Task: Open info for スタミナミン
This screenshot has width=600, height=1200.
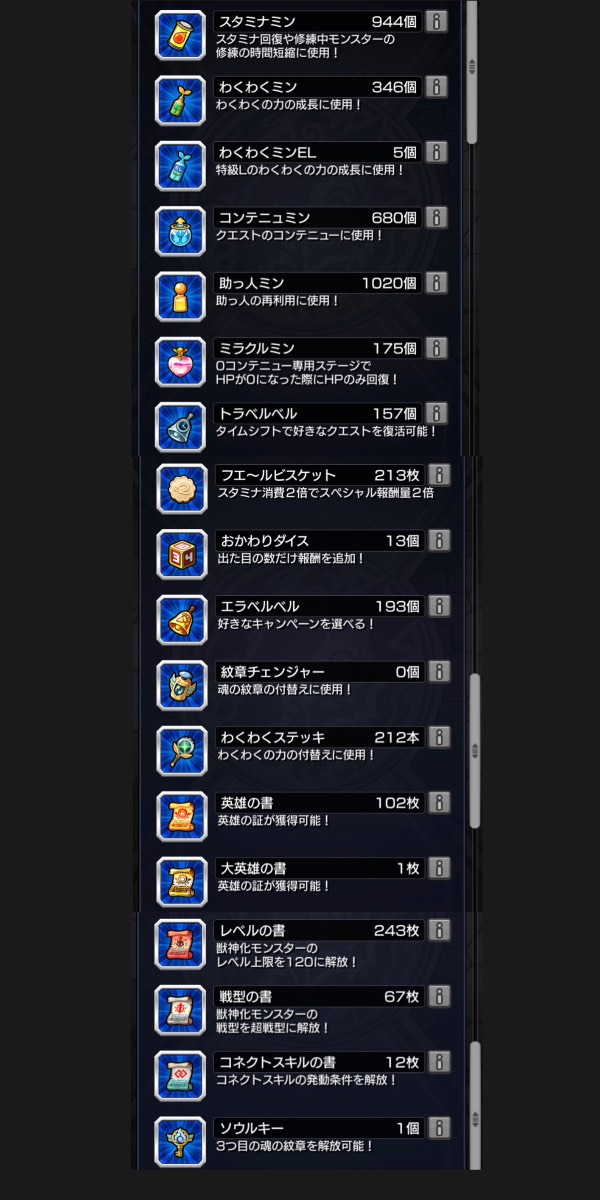Action: [436, 22]
